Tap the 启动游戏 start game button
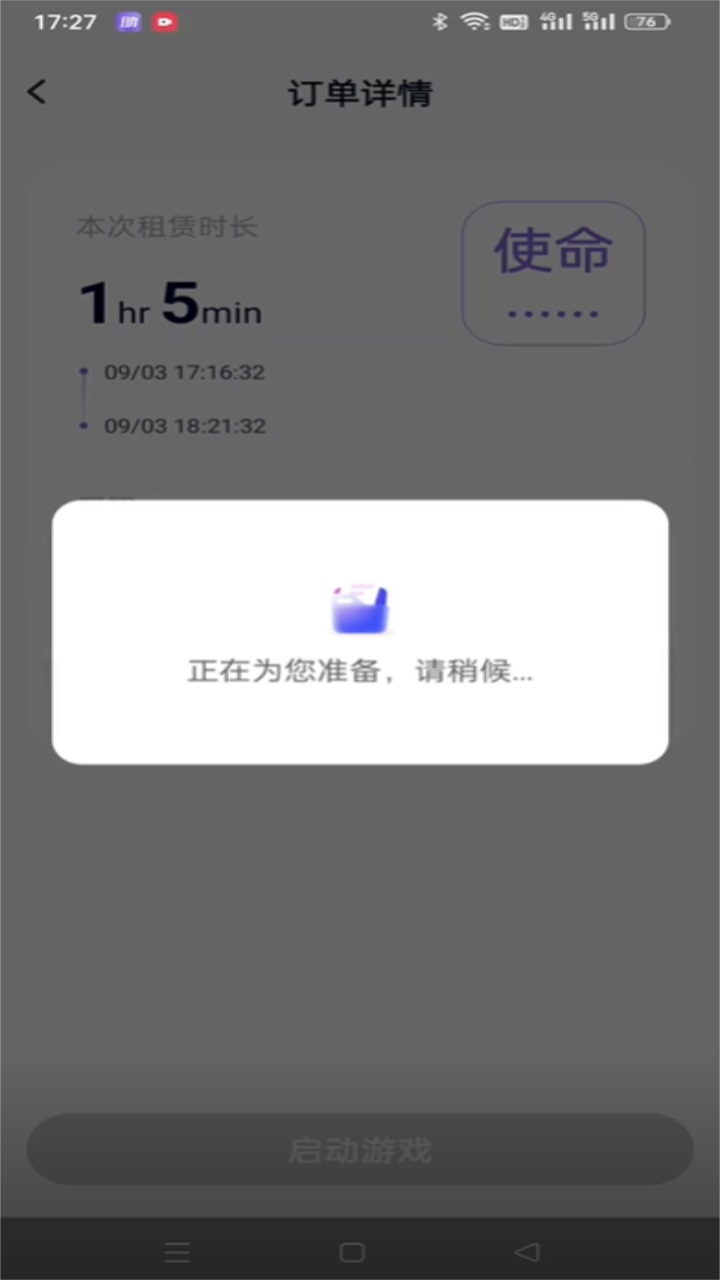Viewport: 720px width, 1280px height. [x=360, y=1150]
